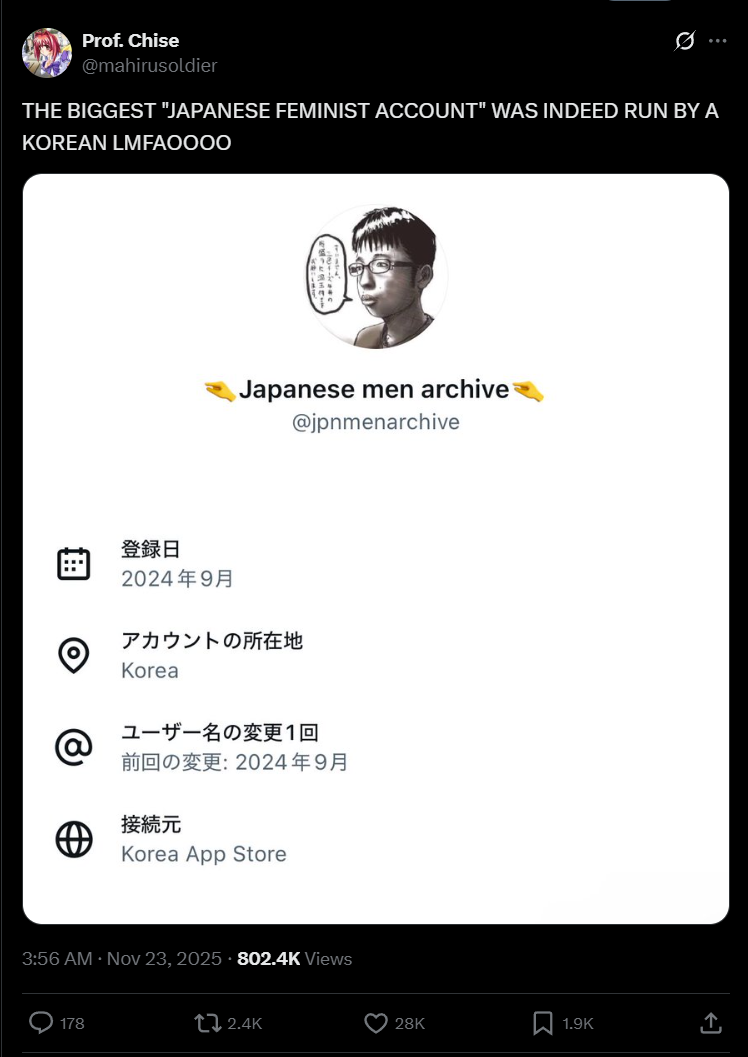View the 802.4K views analytics
748x1057 pixels.
point(294,958)
